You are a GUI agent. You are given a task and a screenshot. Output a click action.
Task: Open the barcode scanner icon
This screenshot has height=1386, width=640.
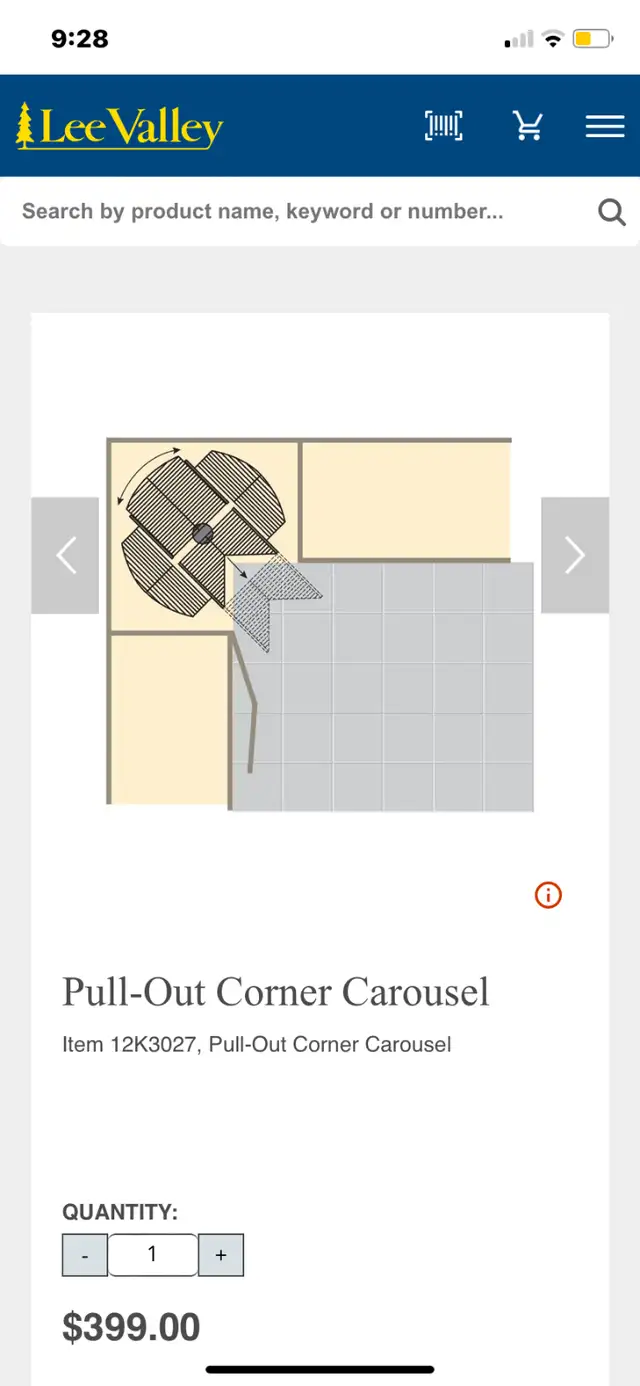[x=444, y=126]
